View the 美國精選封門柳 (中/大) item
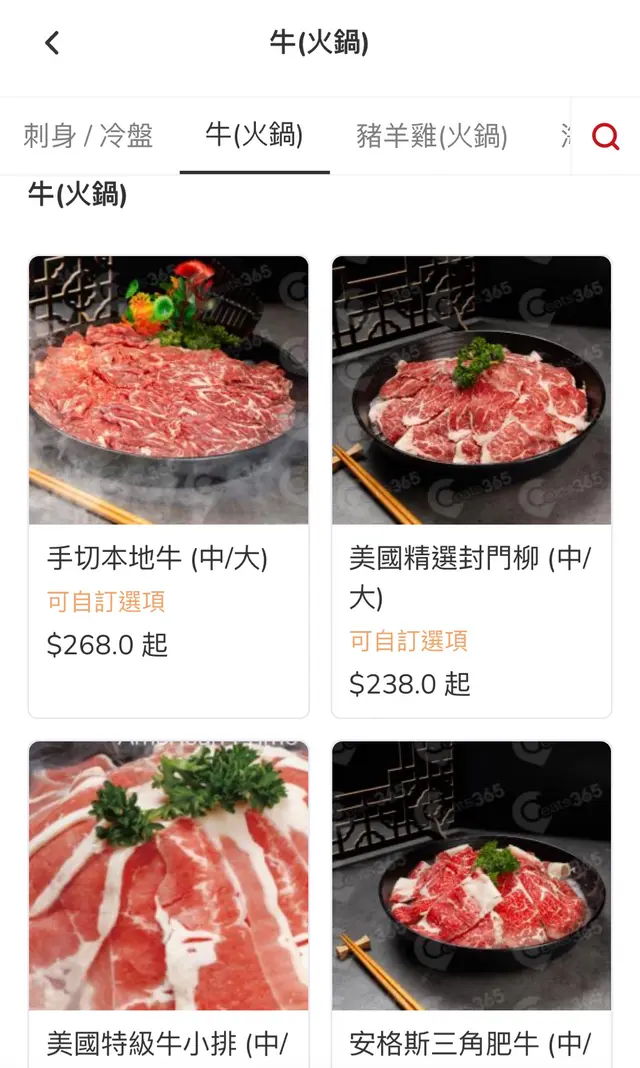The image size is (640, 1068). point(471,486)
